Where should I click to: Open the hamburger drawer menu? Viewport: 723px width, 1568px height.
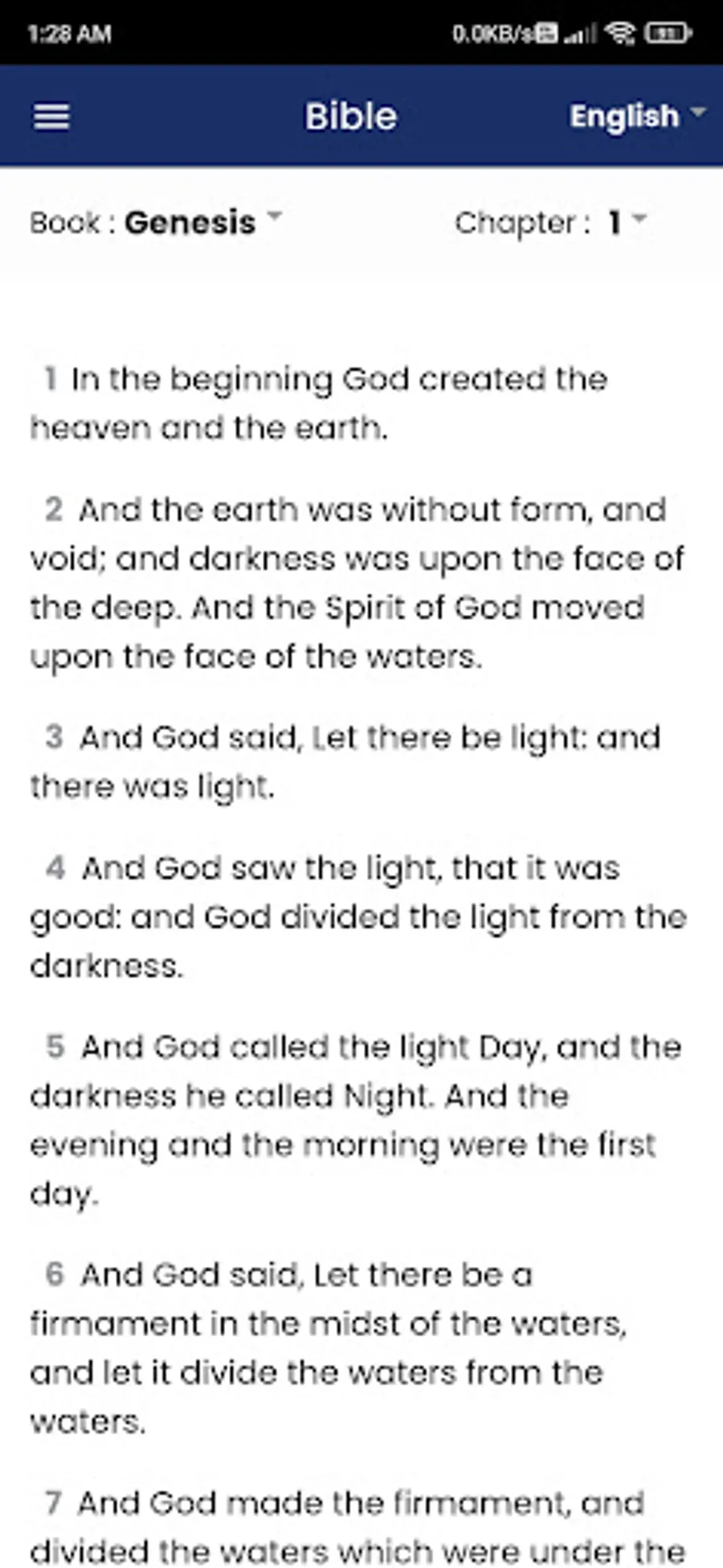[x=51, y=117]
